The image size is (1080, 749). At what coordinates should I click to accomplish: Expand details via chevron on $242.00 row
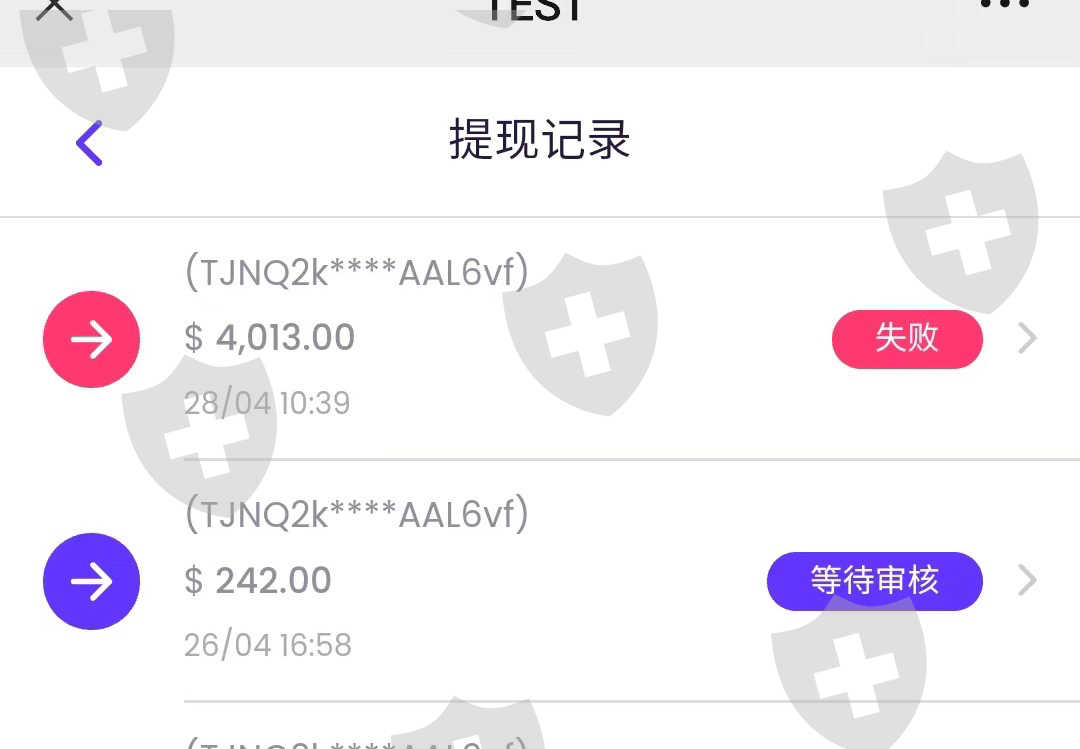(x=1027, y=581)
